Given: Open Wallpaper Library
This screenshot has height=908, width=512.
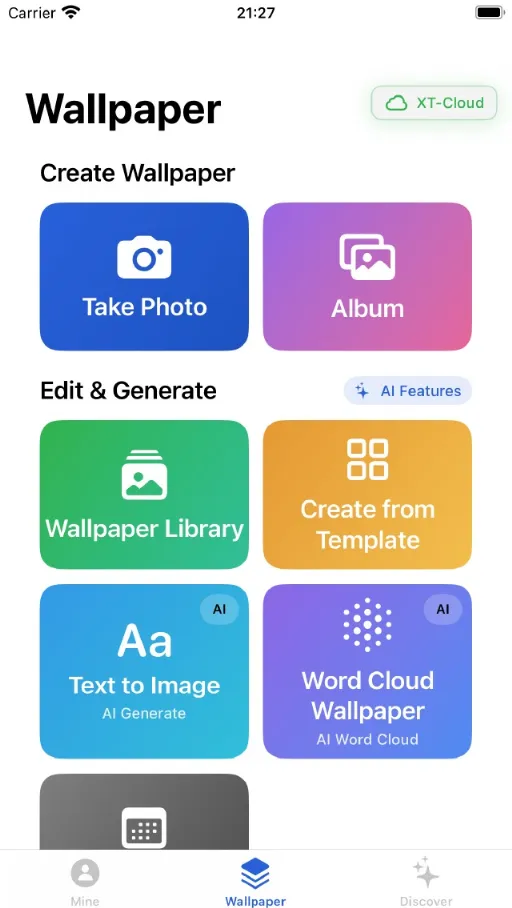Looking at the screenshot, I should pyautogui.click(x=144, y=495).
